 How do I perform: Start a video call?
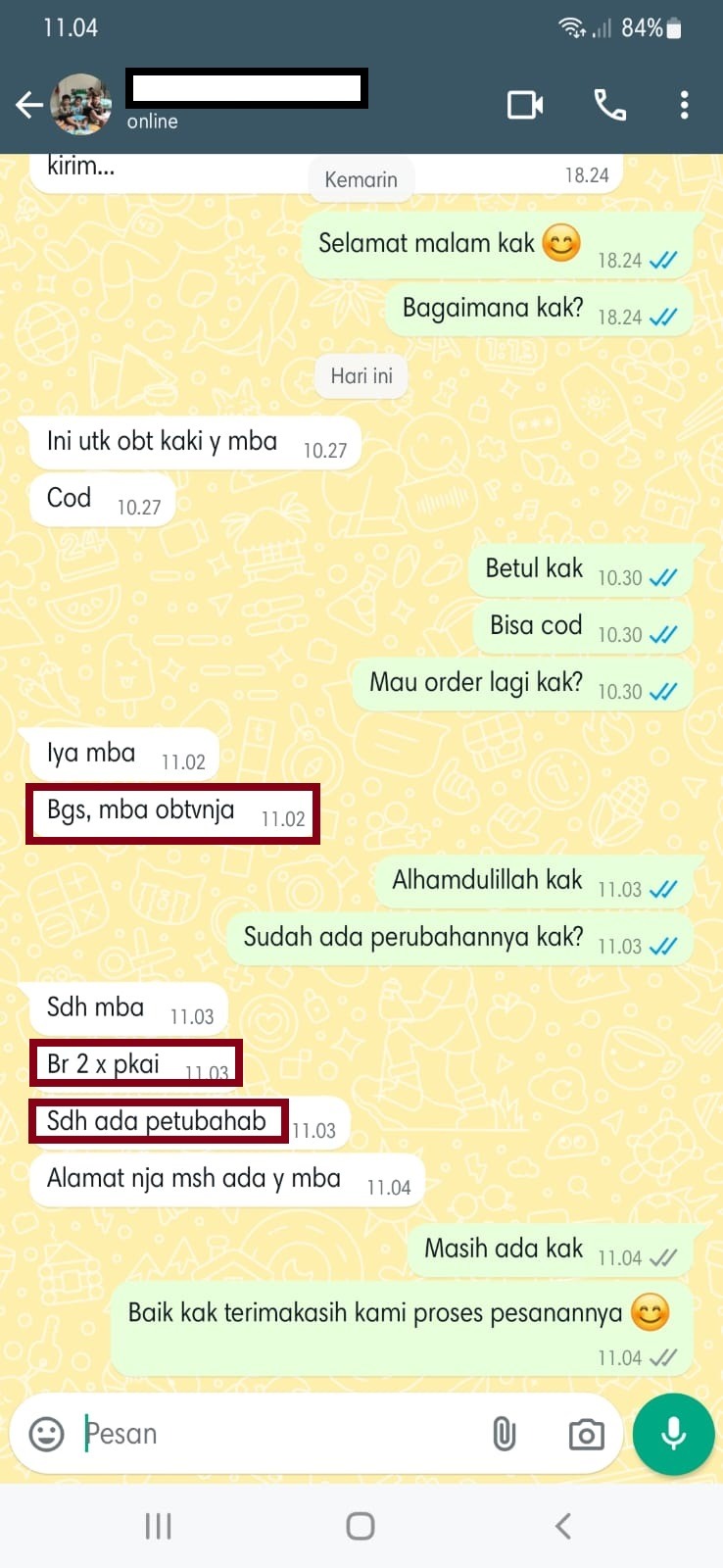tap(525, 105)
